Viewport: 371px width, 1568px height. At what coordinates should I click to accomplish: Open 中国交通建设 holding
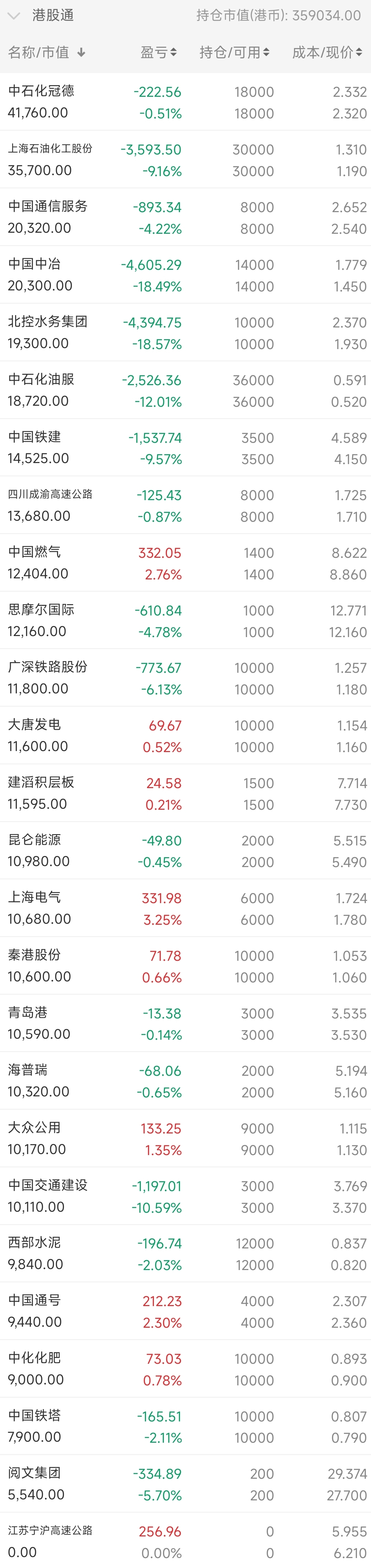pyautogui.click(x=185, y=1196)
